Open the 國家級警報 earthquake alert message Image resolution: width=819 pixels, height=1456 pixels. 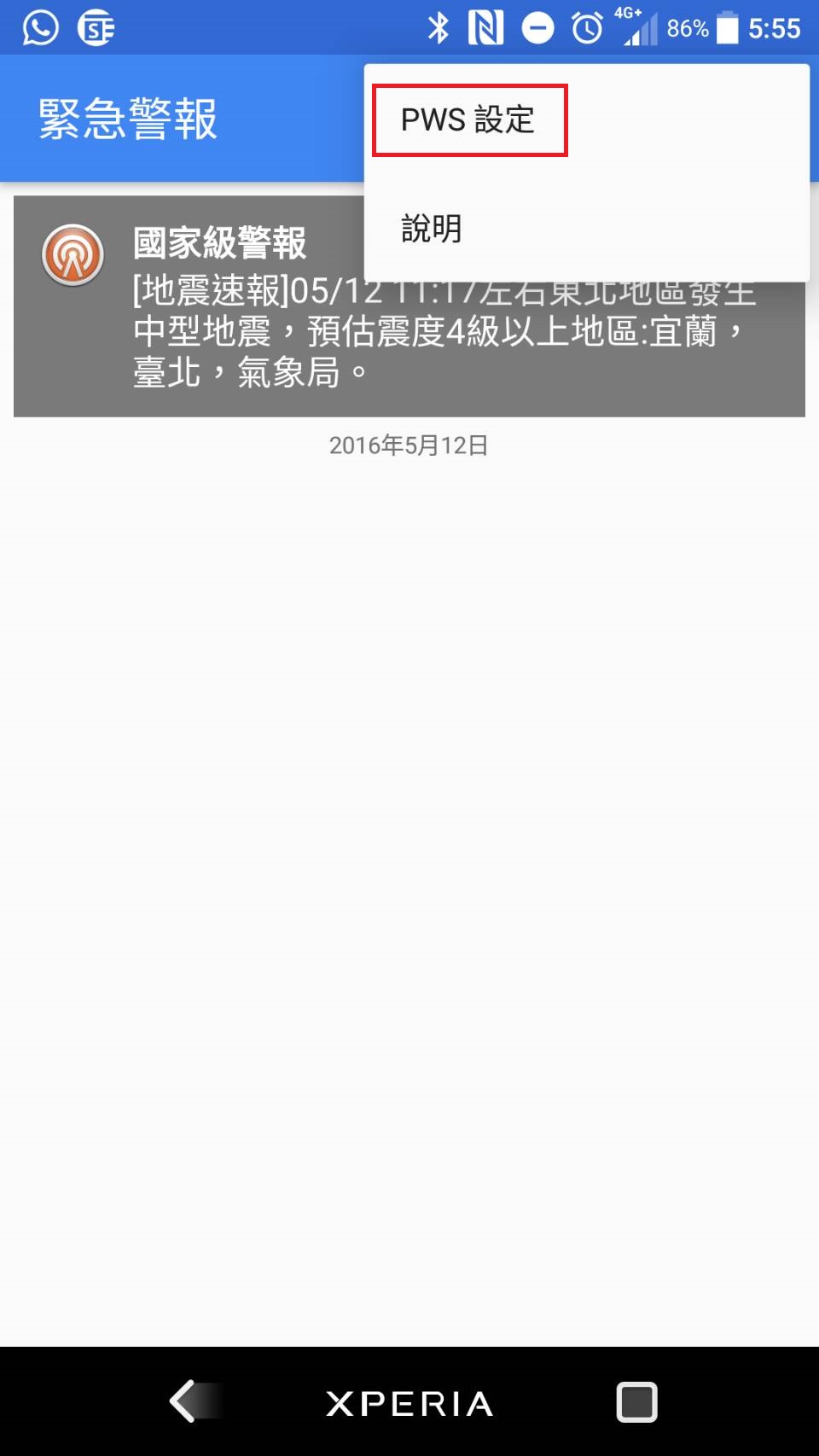click(409, 306)
